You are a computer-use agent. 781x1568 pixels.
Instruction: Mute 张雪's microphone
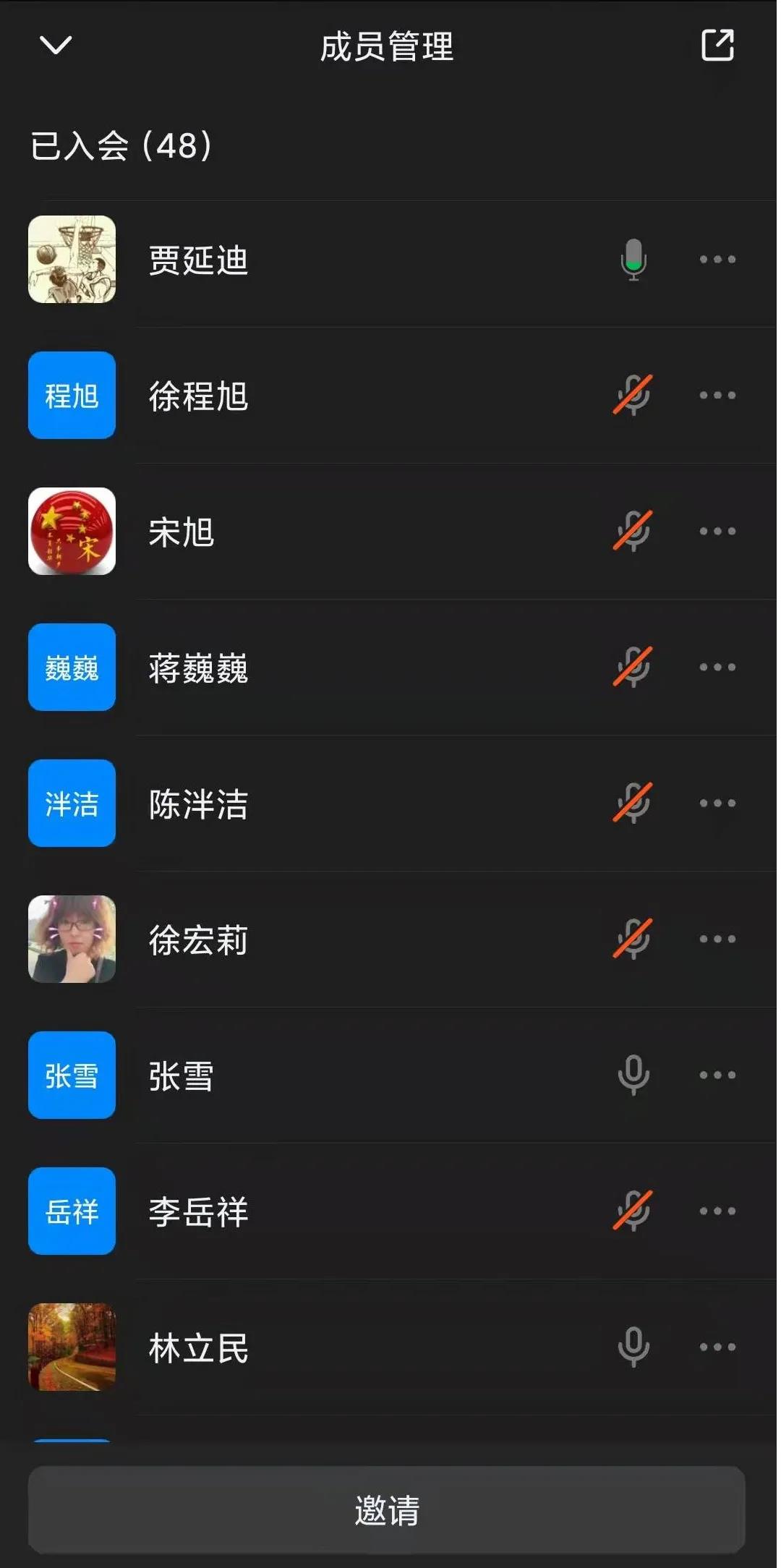(633, 1075)
